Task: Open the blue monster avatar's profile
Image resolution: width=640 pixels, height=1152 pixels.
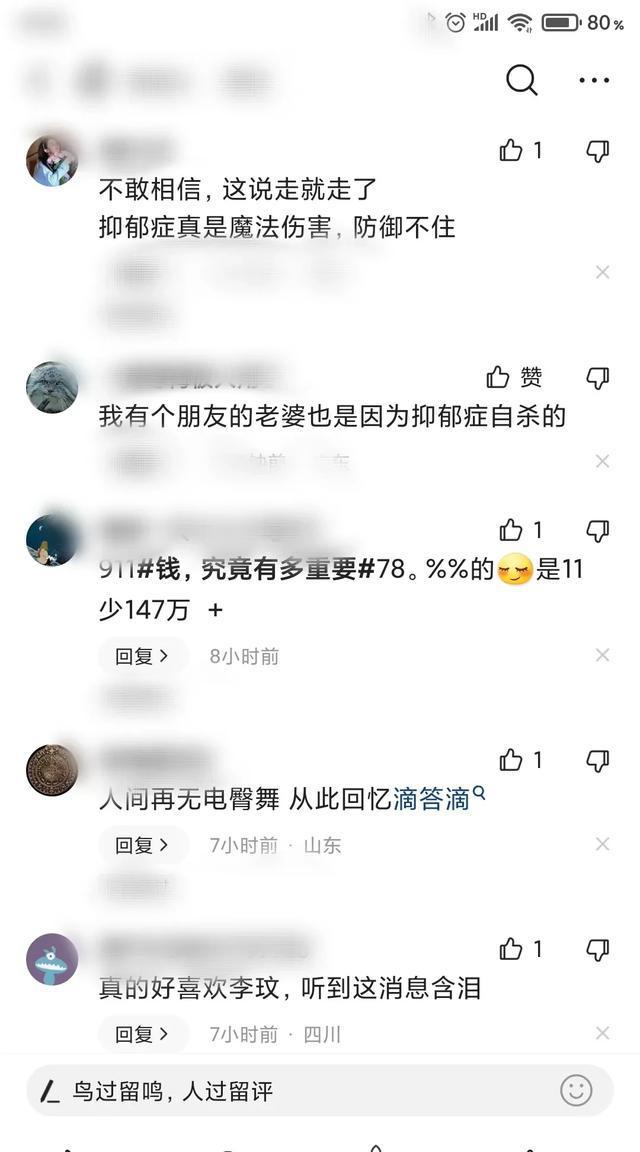Action: (52, 960)
